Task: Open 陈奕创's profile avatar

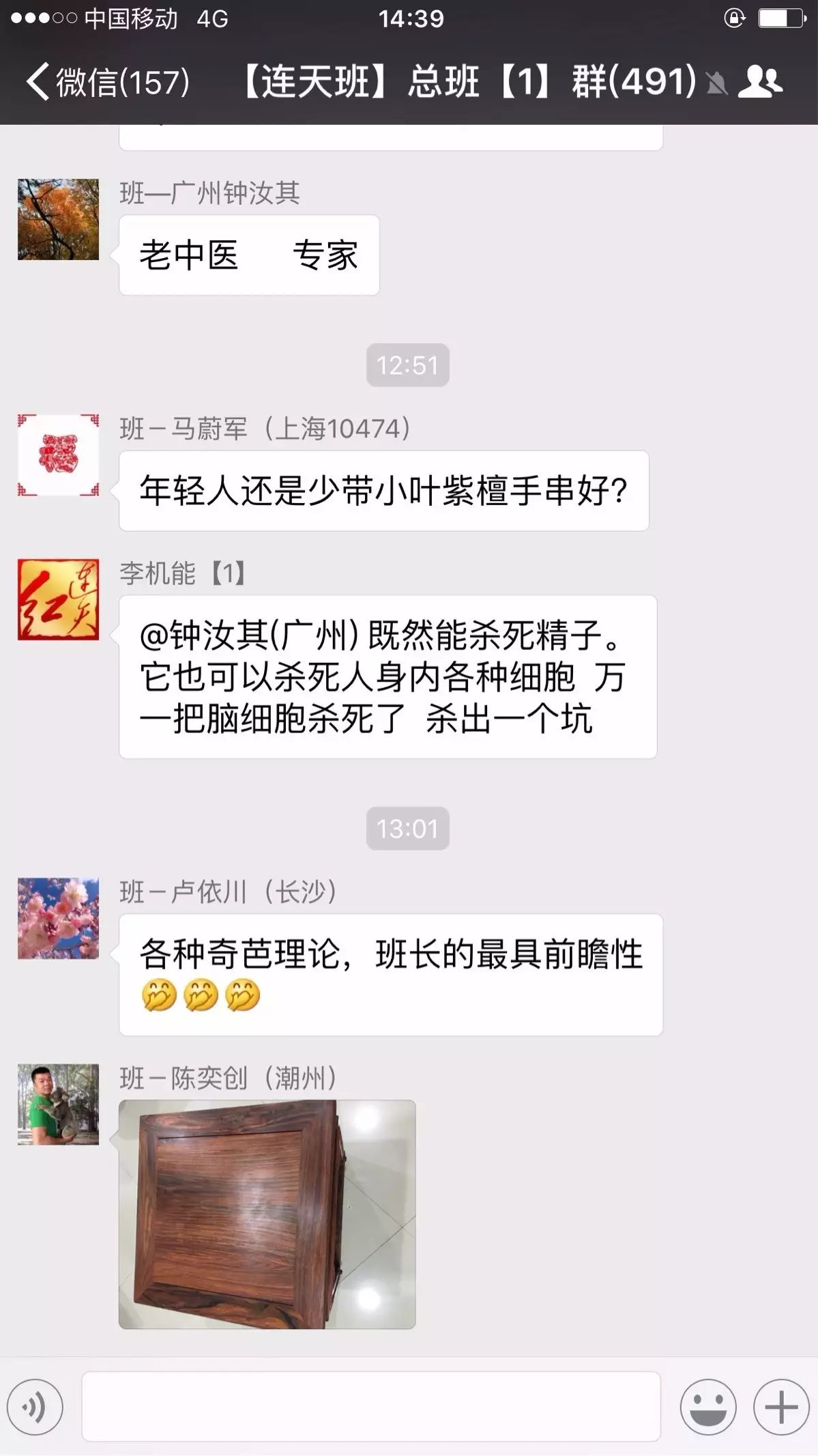Action: coord(58,1104)
